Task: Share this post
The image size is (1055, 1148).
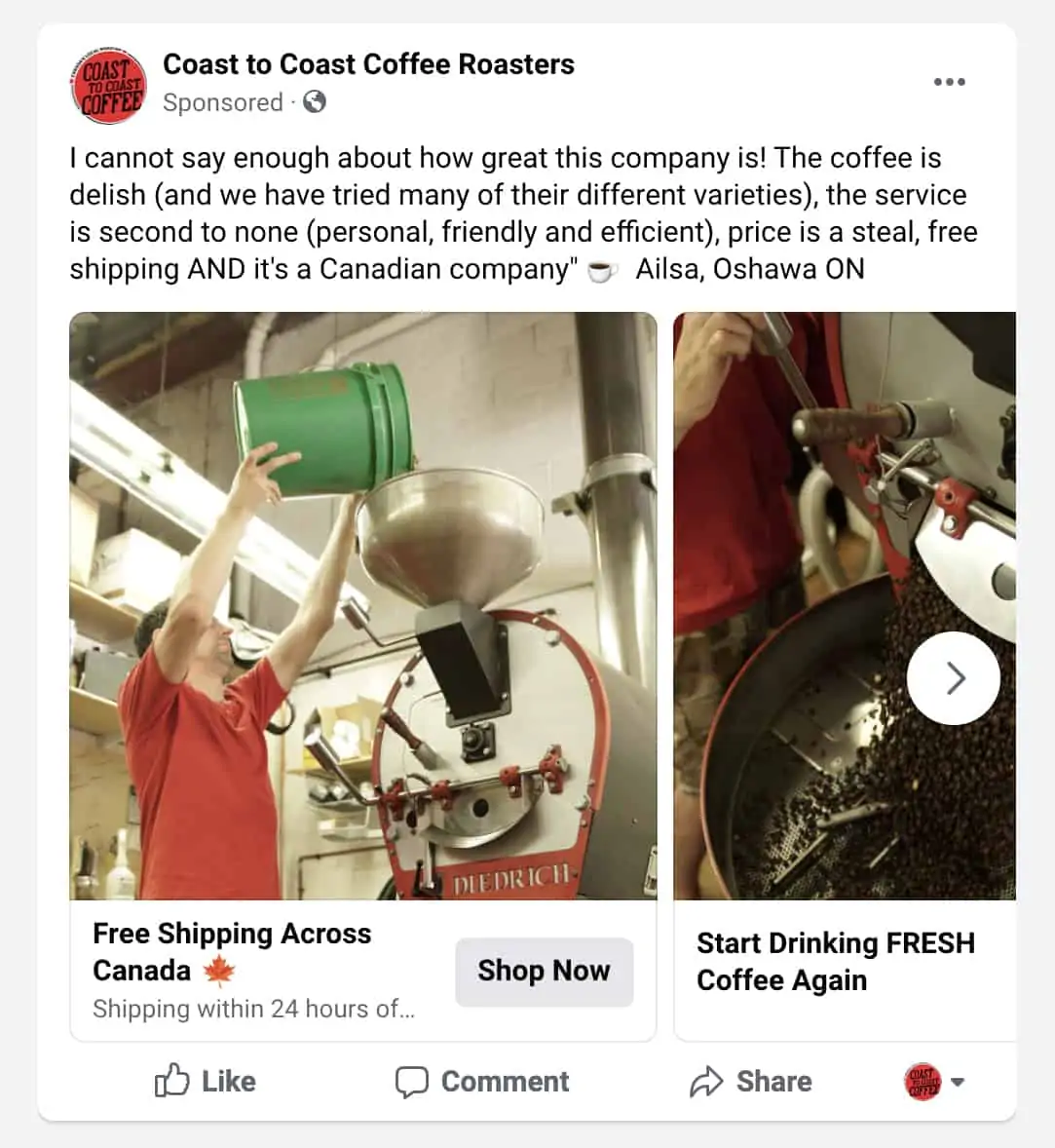Action: (751, 1082)
